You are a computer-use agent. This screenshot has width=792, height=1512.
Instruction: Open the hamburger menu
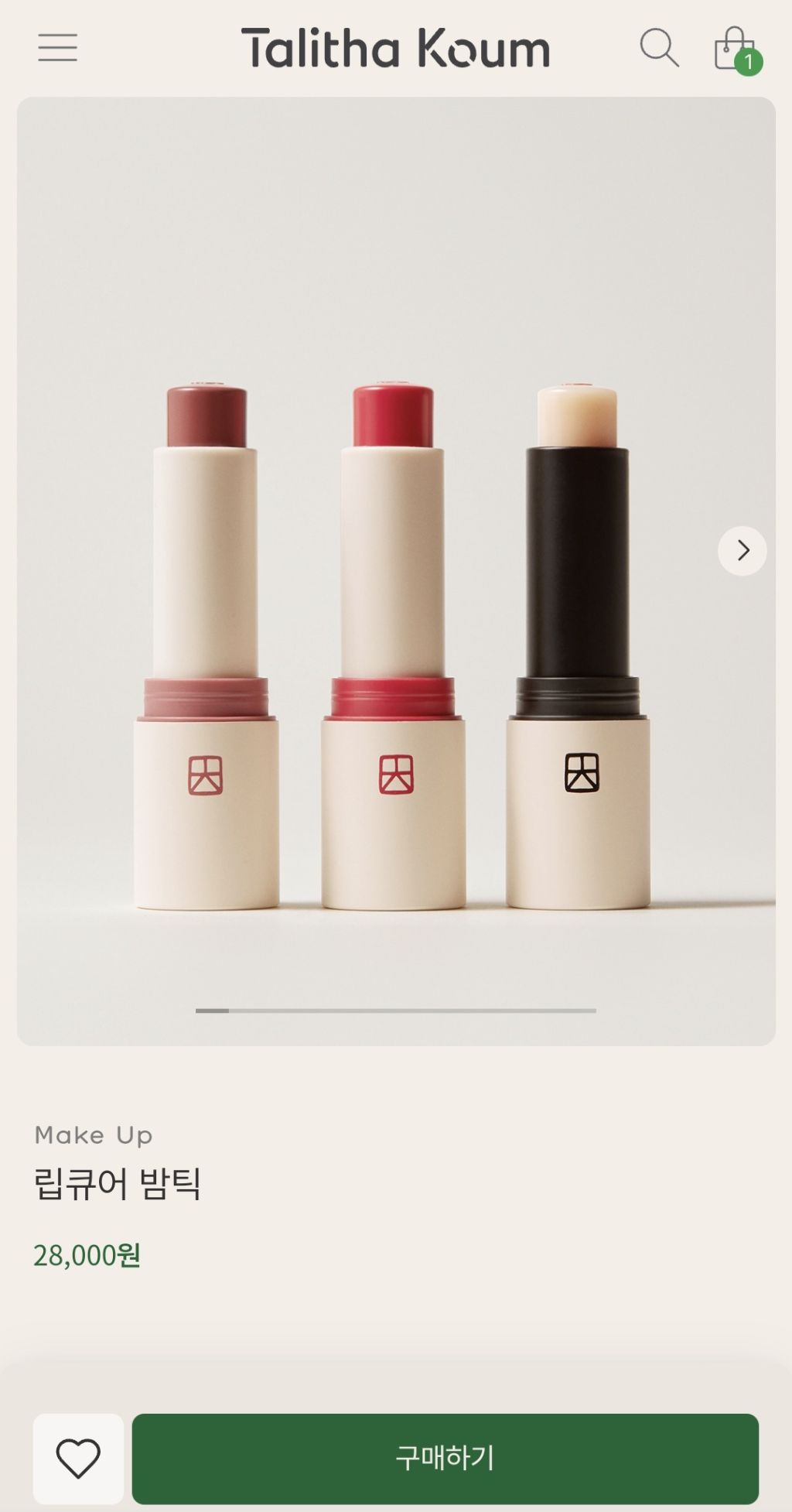[58, 48]
